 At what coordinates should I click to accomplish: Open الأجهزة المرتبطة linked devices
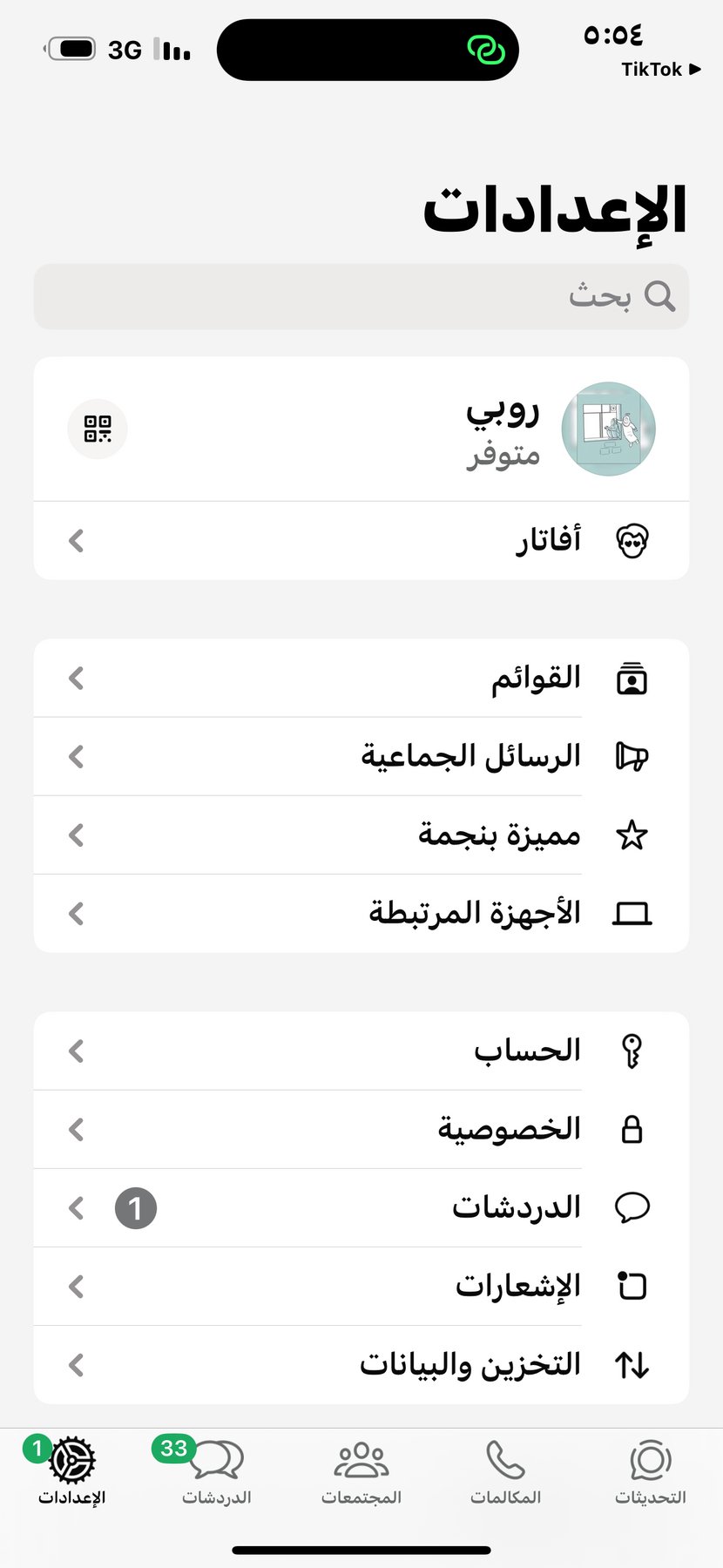(361, 914)
